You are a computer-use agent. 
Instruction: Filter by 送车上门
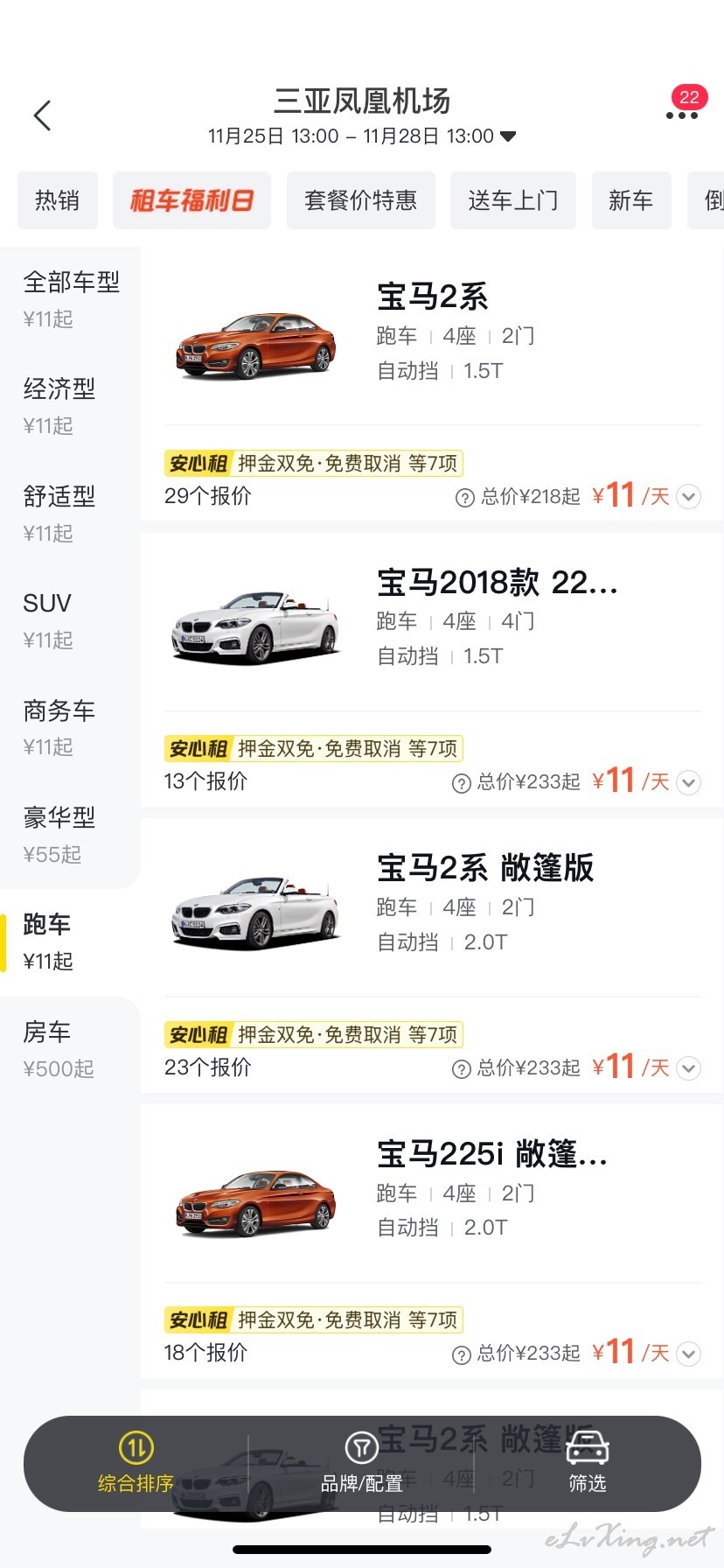coord(513,200)
